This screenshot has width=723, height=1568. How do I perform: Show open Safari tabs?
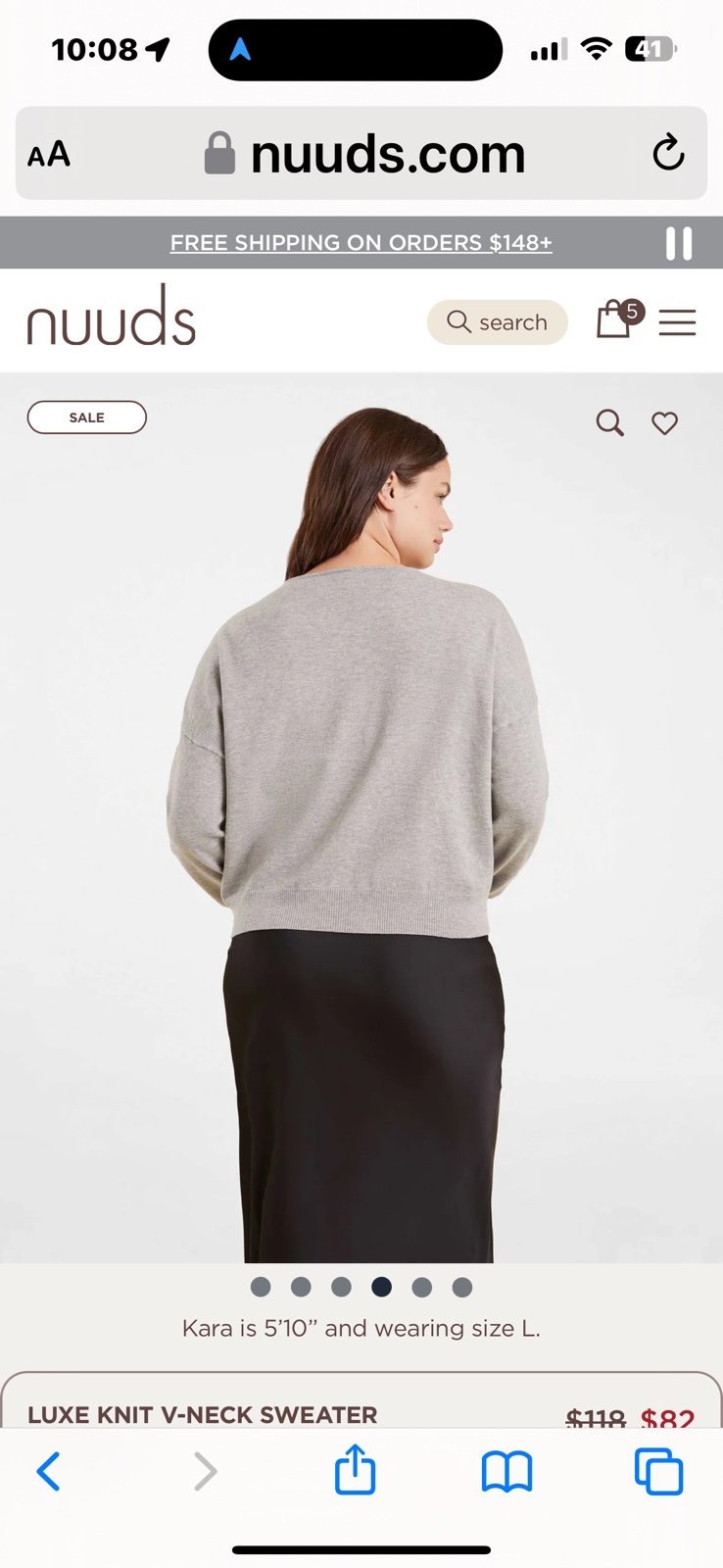(658, 1471)
